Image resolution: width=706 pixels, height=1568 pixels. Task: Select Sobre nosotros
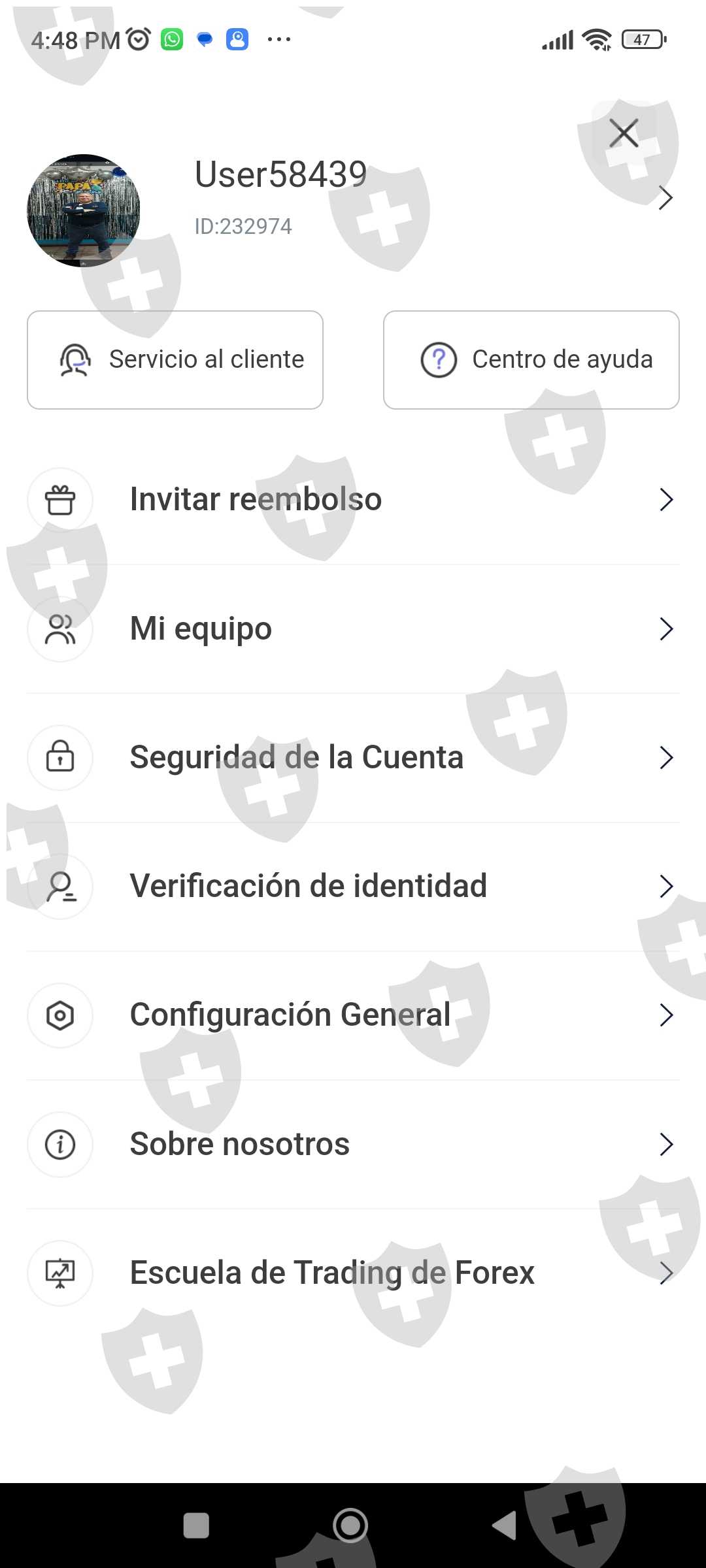coord(353,1144)
